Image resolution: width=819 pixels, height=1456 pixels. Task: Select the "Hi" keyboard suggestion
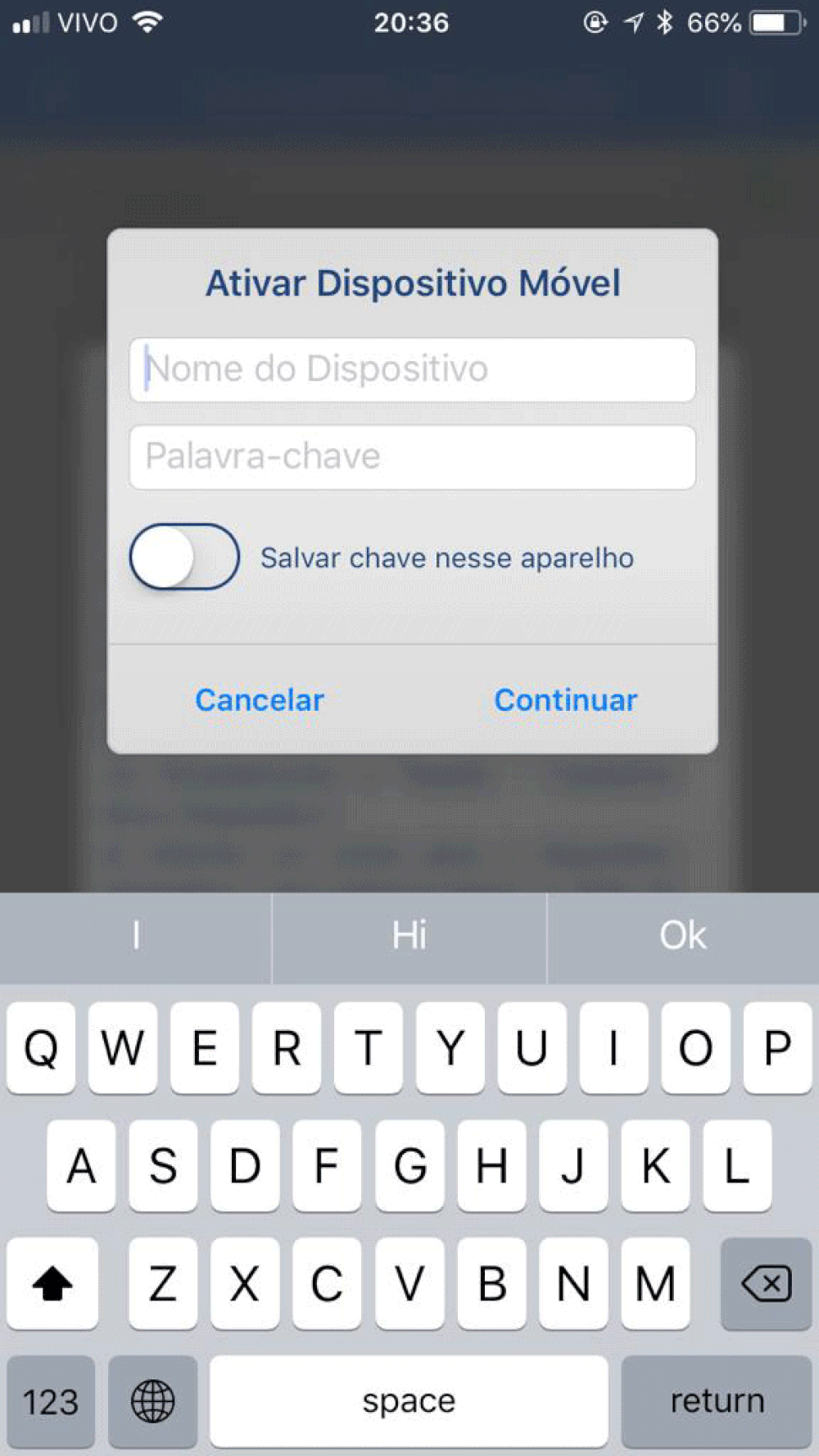(409, 936)
